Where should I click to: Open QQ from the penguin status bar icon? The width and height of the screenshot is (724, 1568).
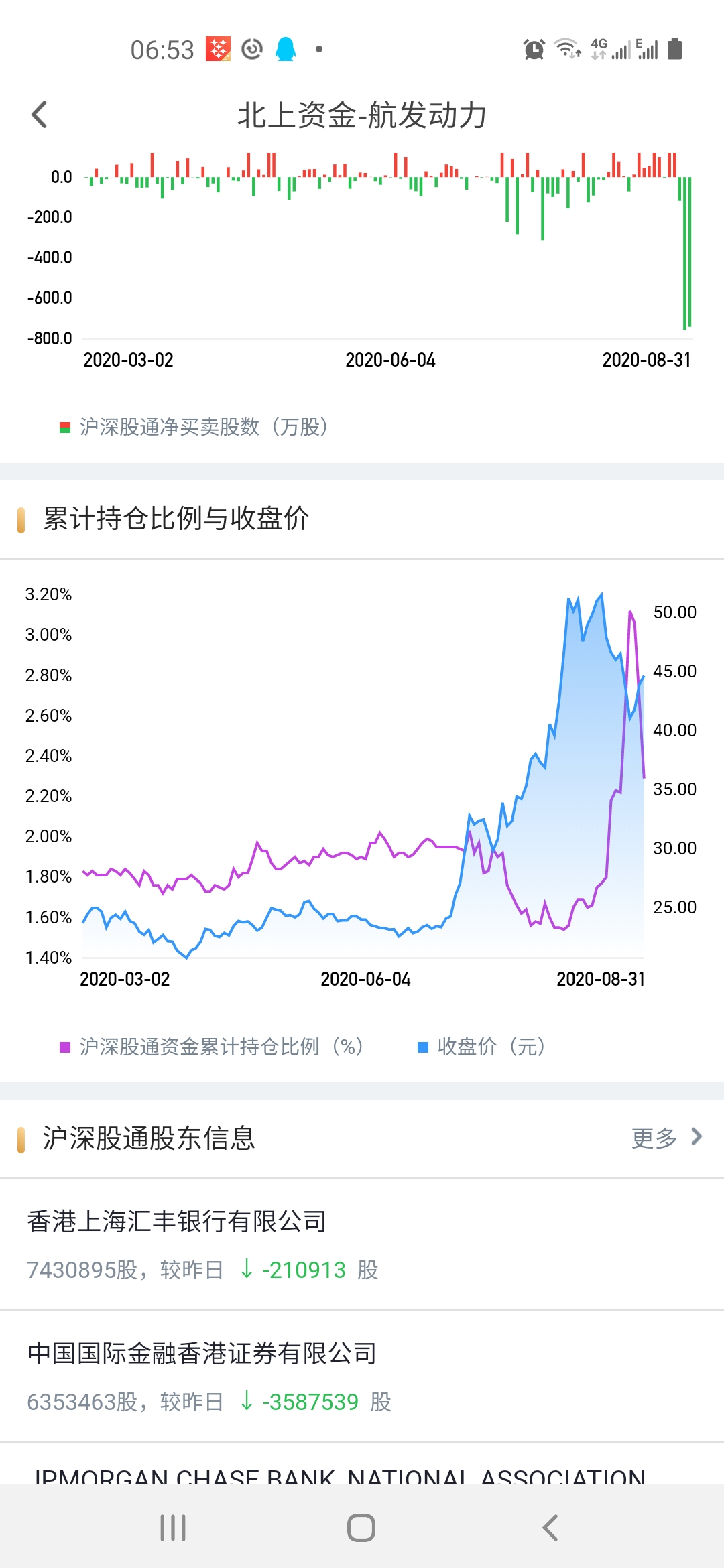click(286, 48)
